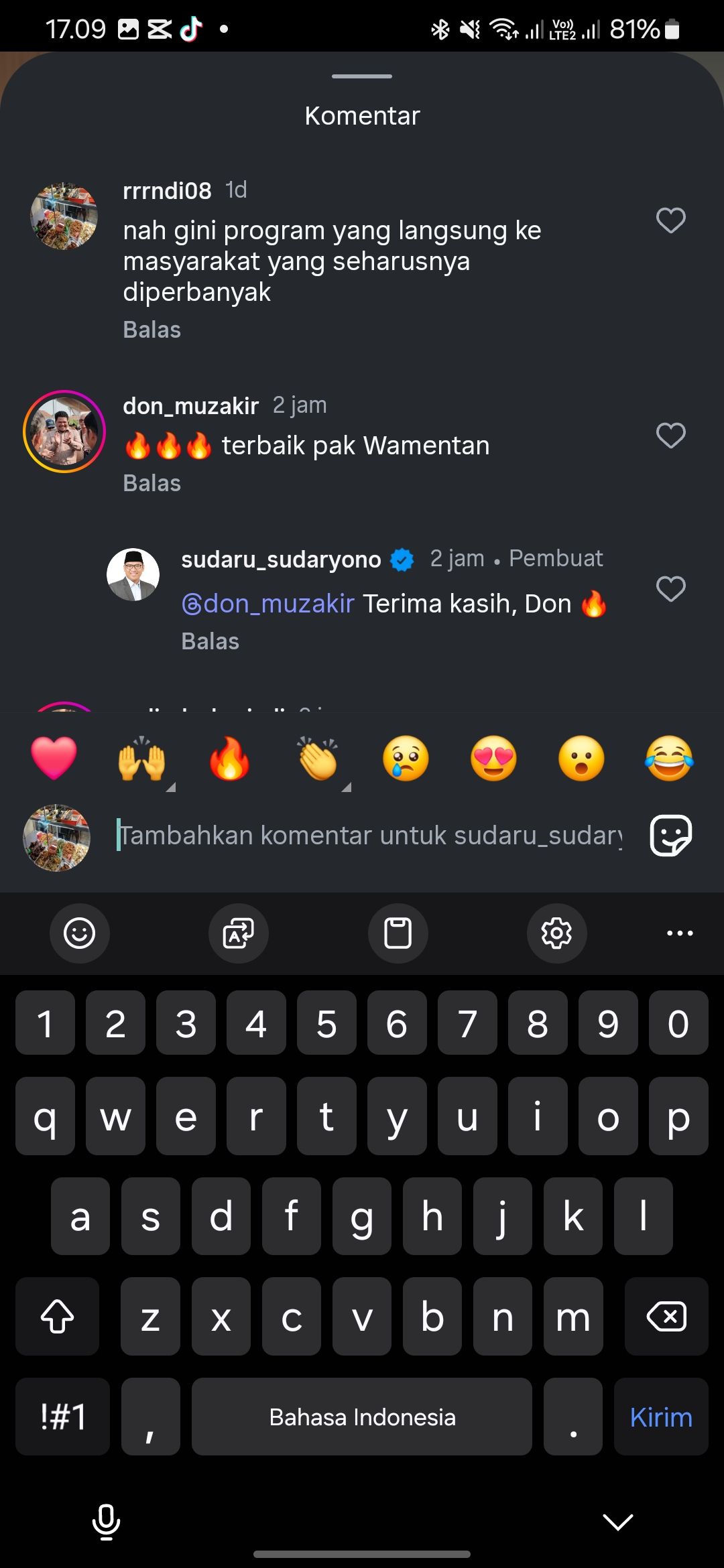Image resolution: width=724 pixels, height=1568 pixels.
Task: Tap Balas under rrrndi08's comment
Action: 152,330
